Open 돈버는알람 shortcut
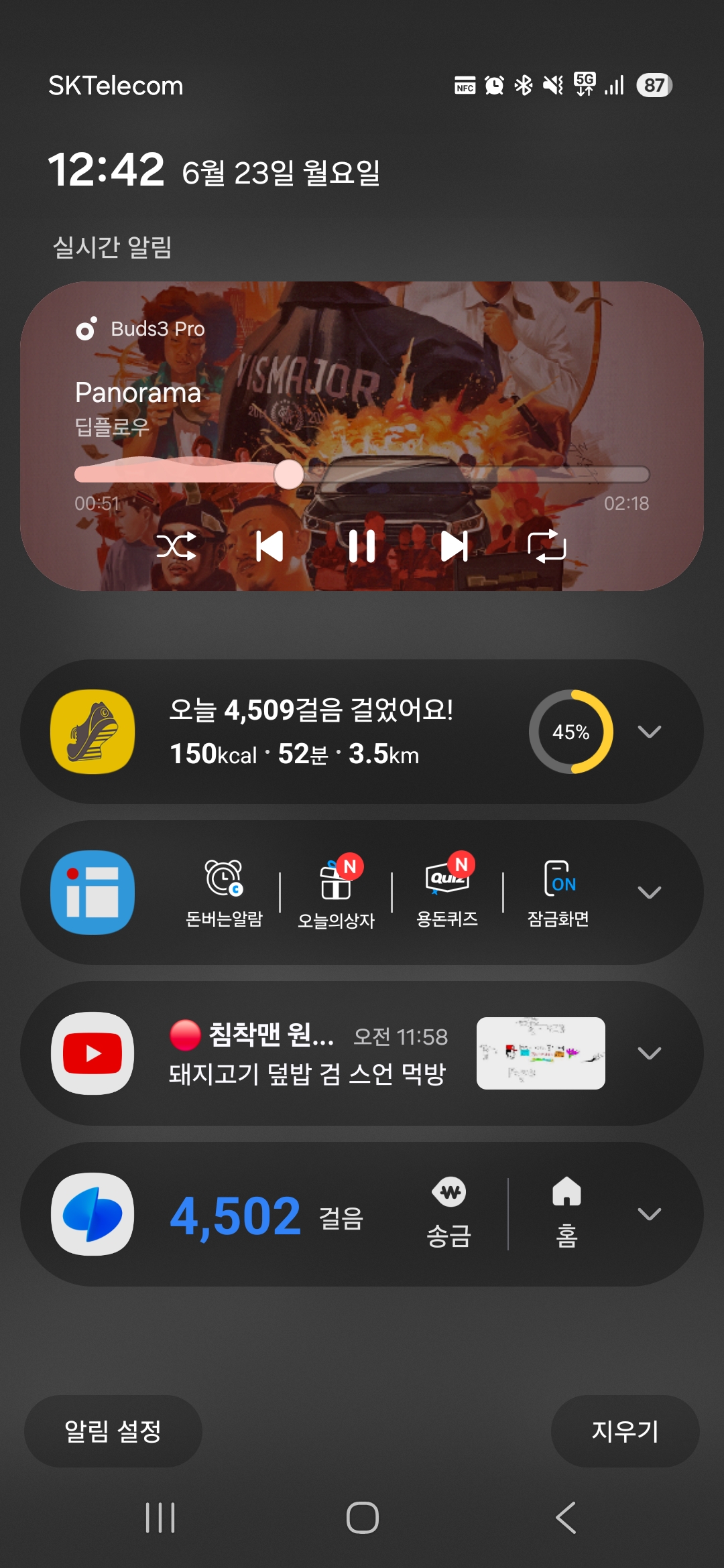The height and width of the screenshot is (1568, 724). 224,893
